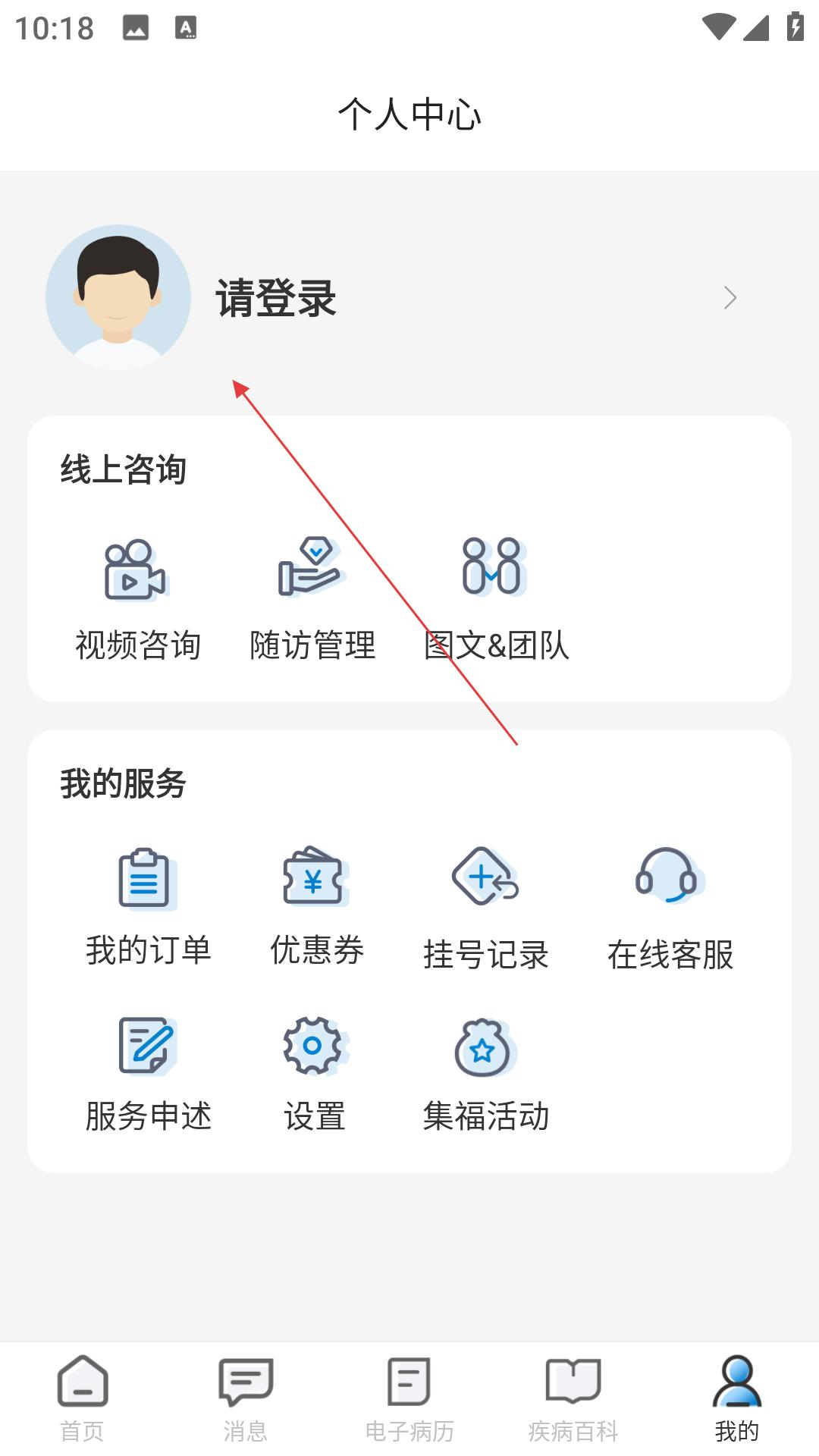Contact 在线客服 online support
Screen dimensions: 819x1456
click(x=670, y=908)
